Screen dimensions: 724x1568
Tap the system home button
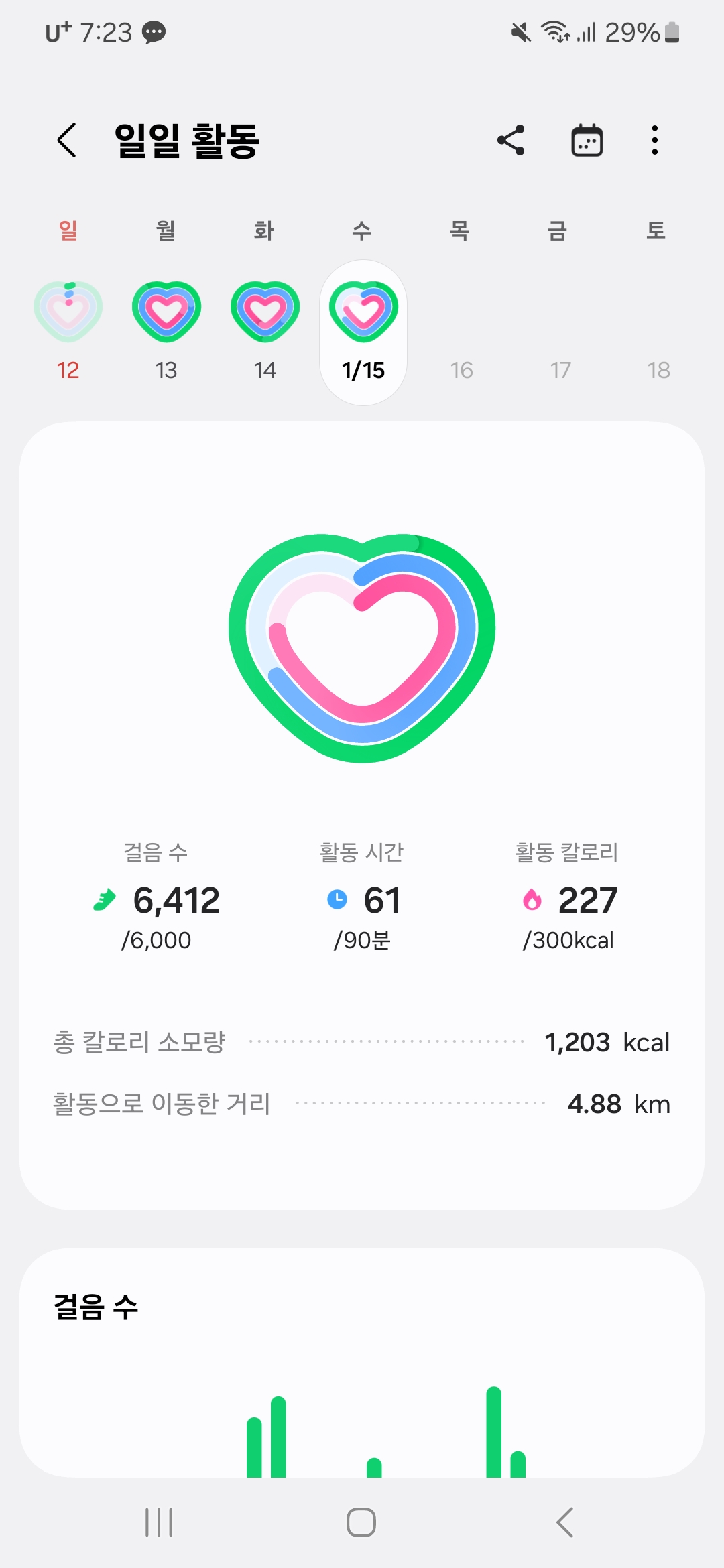point(361,1522)
